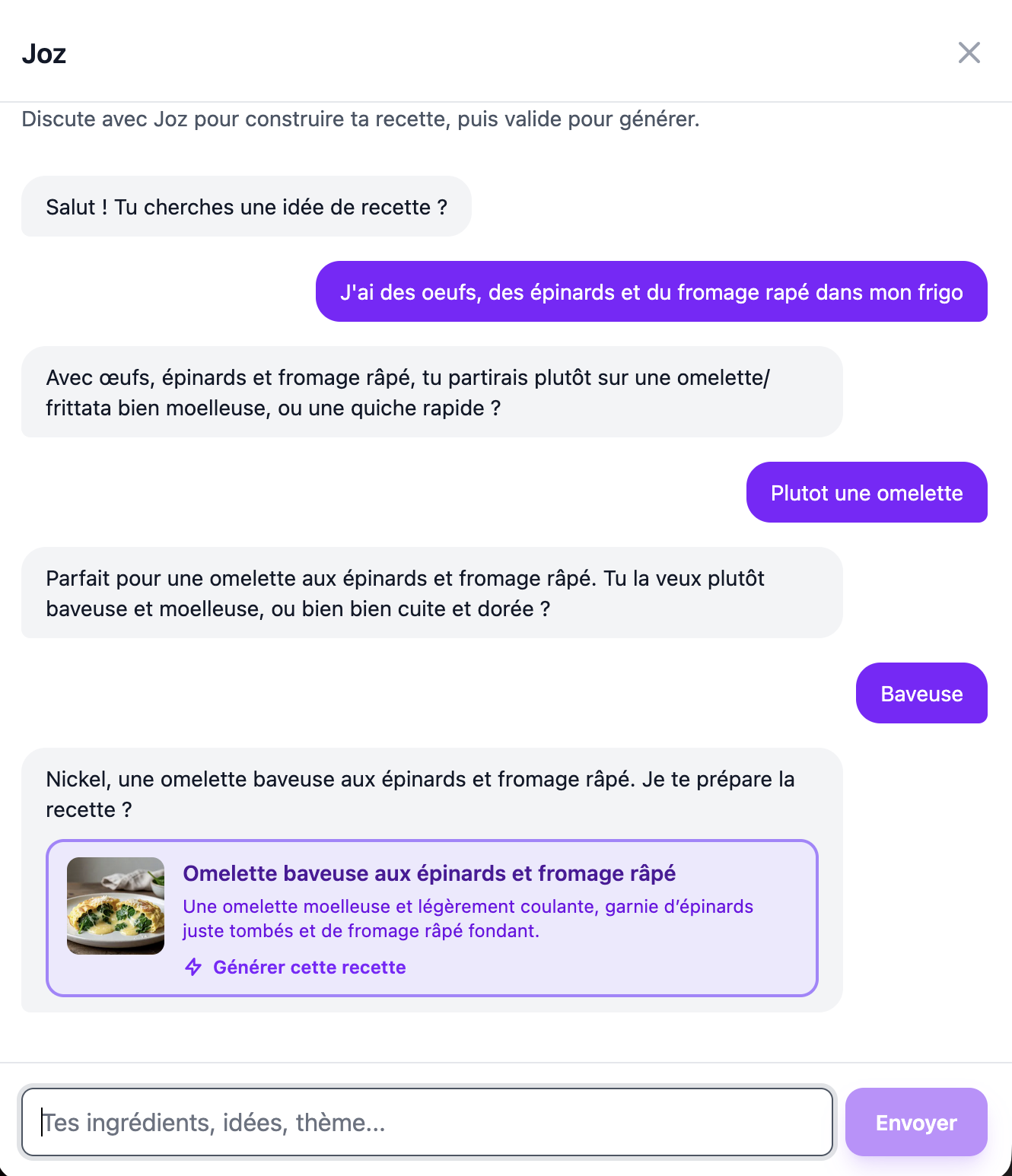Image resolution: width=1012 pixels, height=1176 pixels.
Task: Select the recipe card for the omelette
Action: click(432, 918)
